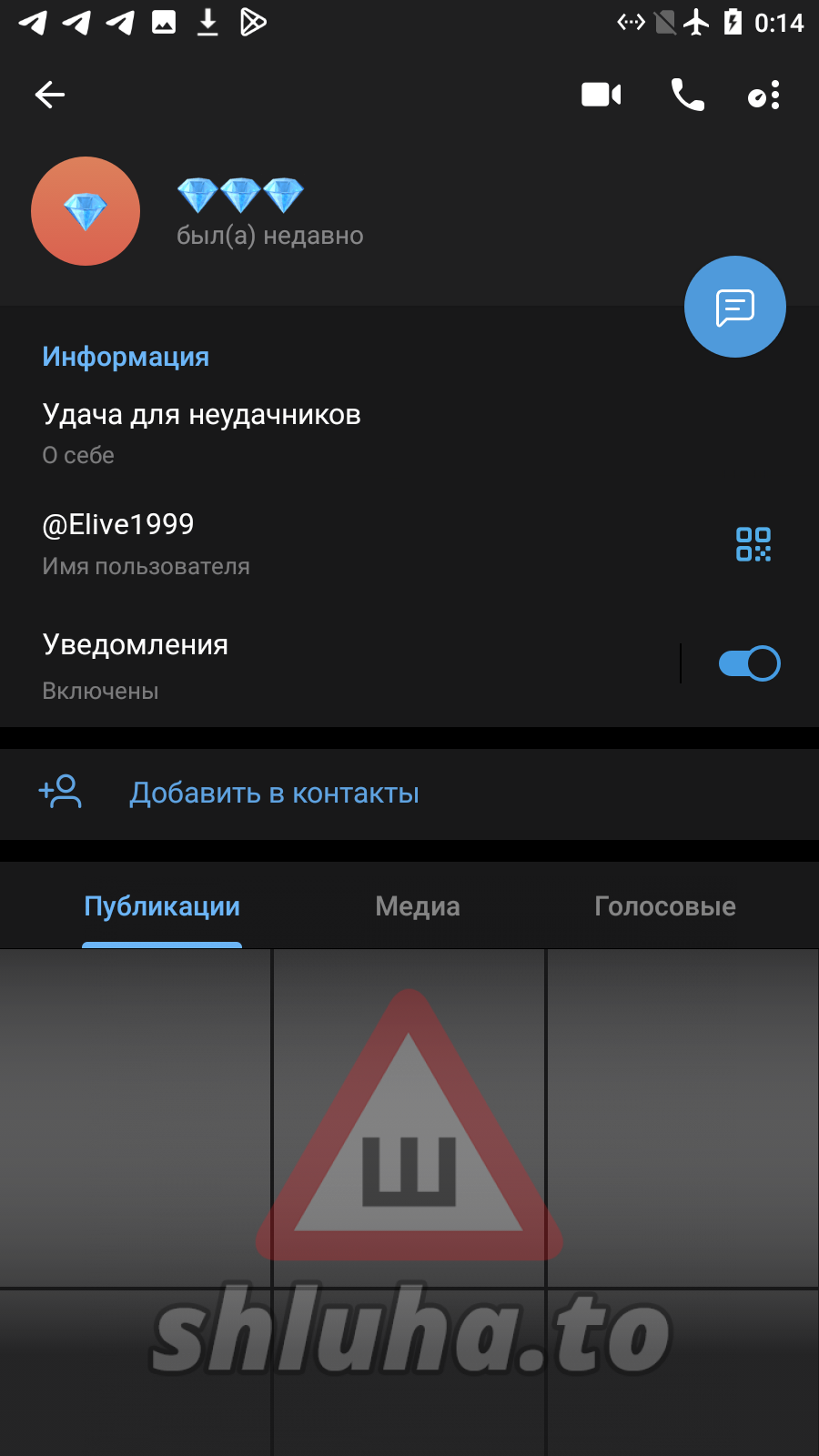
Task: Start a video call
Action: pyautogui.click(x=601, y=95)
